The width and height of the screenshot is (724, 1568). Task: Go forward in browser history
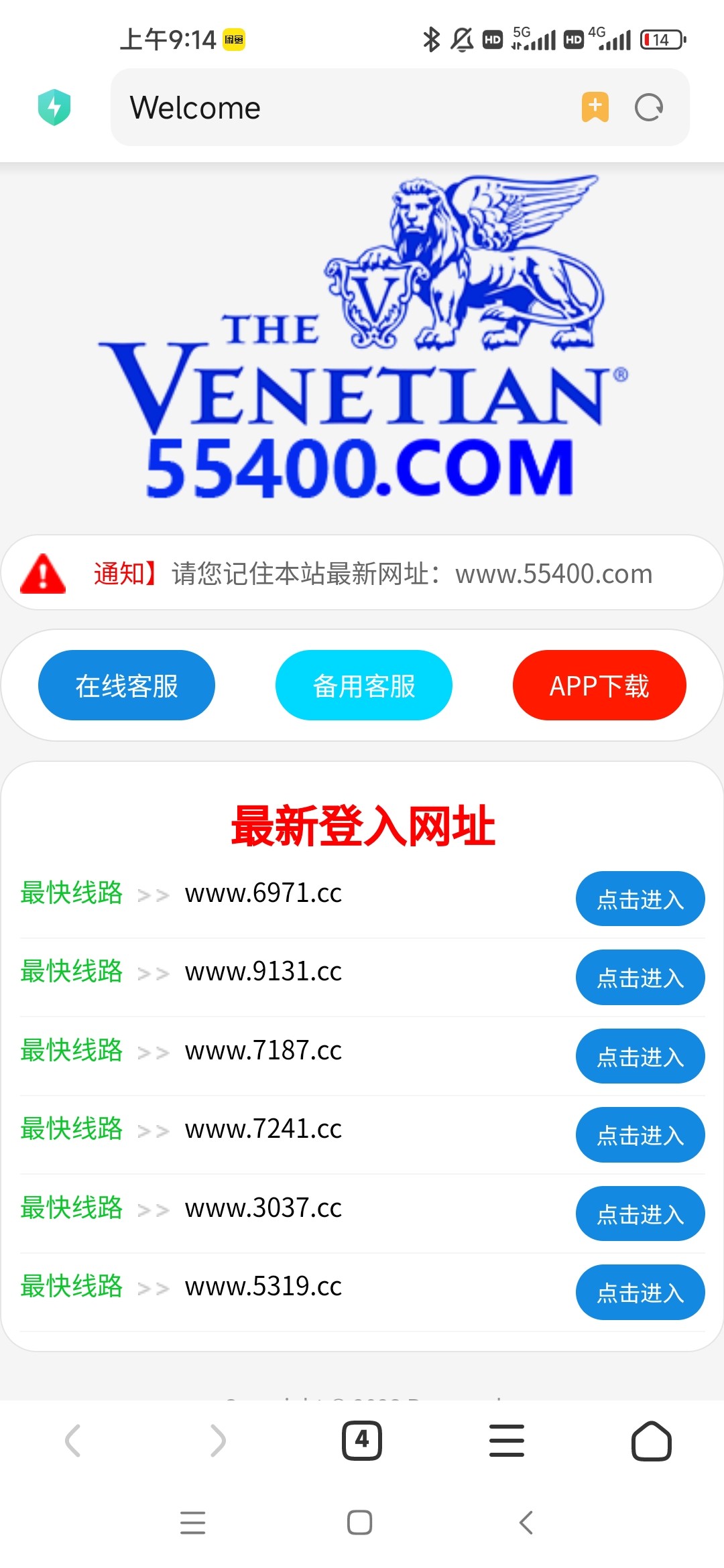[218, 1441]
